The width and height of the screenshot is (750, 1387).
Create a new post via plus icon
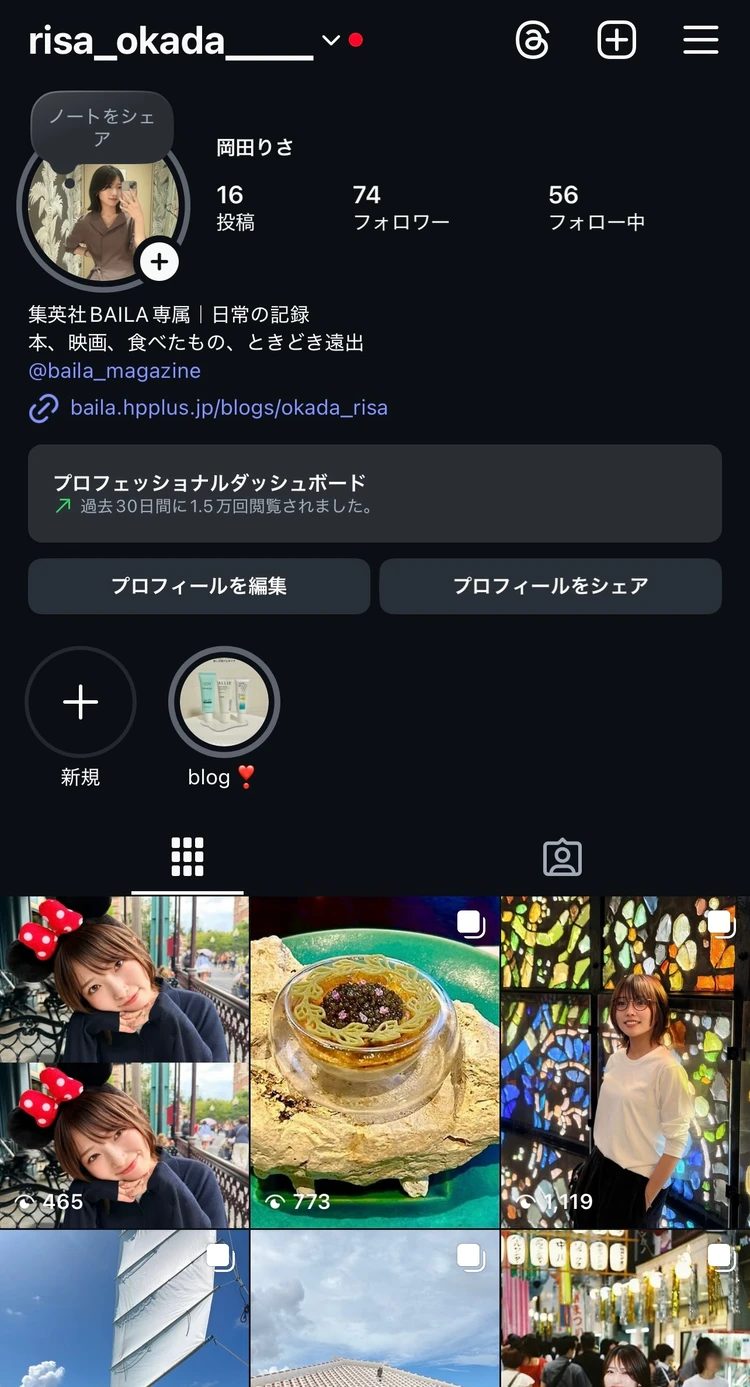click(x=617, y=40)
